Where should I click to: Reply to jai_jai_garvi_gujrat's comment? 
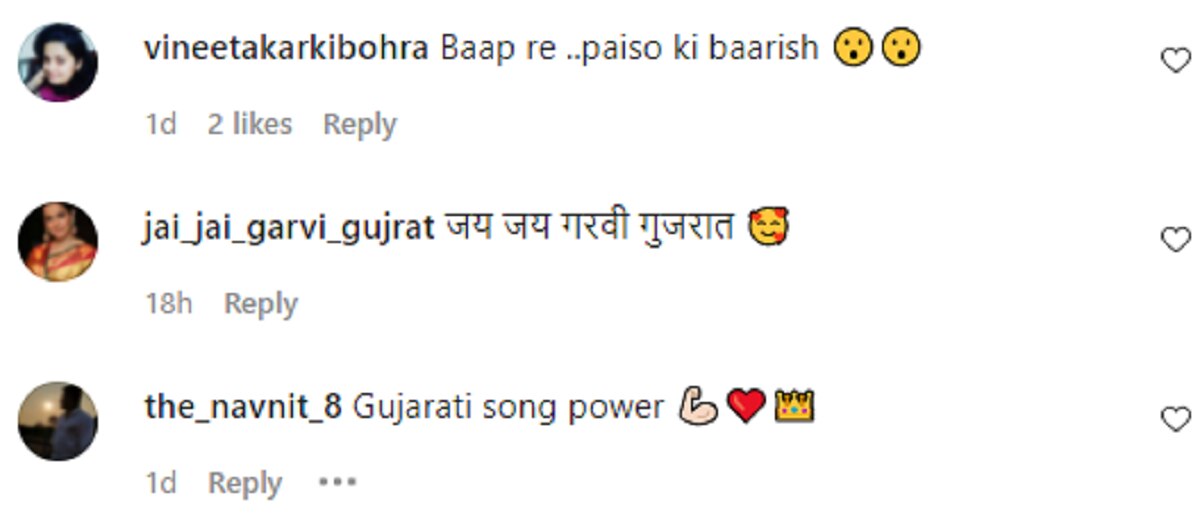click(x=260, y=304)
